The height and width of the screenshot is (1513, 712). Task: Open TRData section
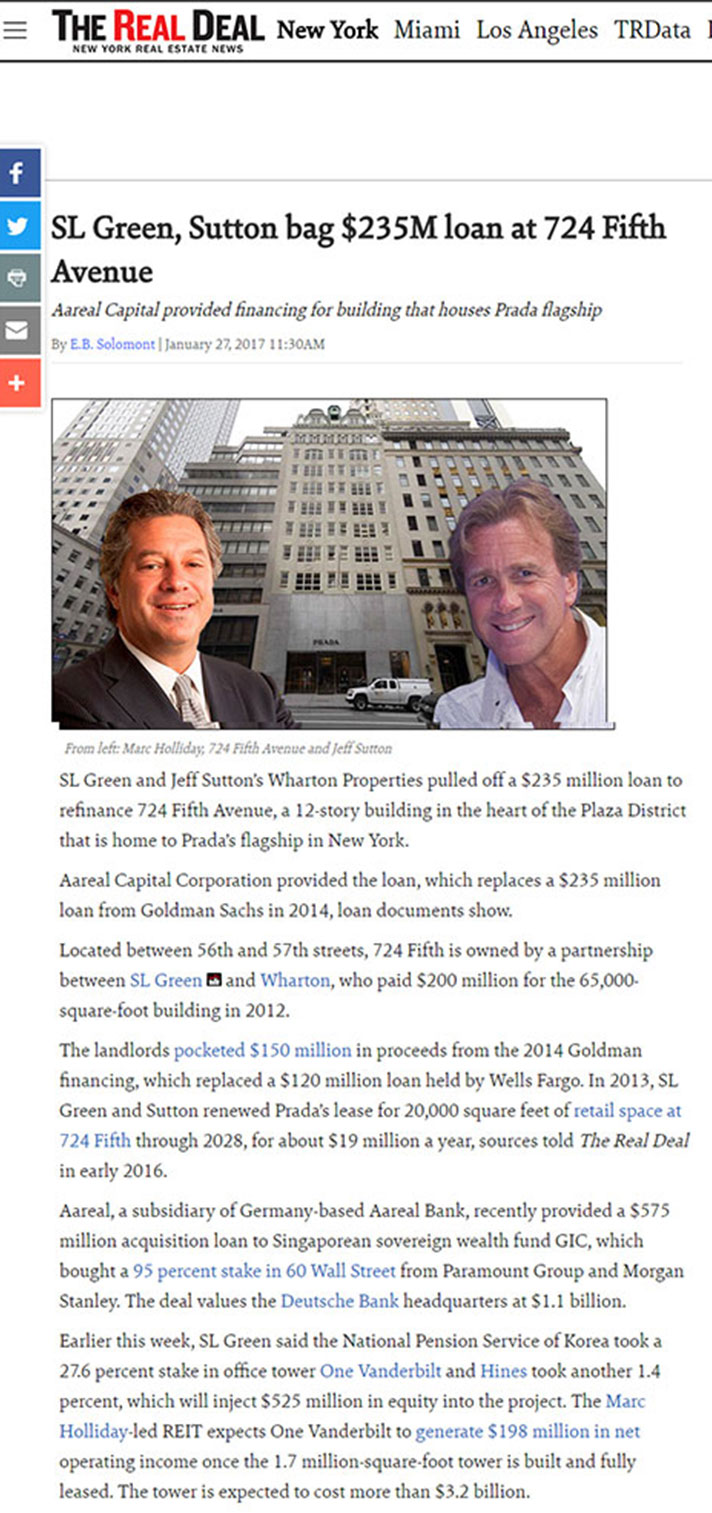652,30
